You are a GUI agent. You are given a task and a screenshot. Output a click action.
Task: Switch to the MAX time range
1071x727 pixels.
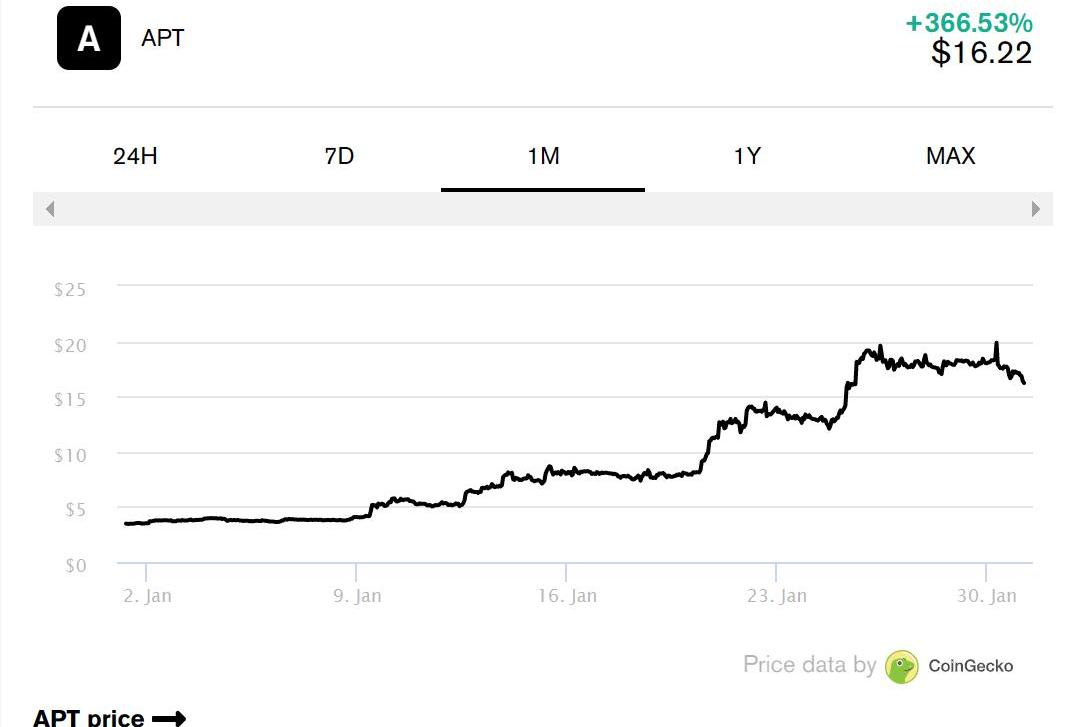pos(950,156)
